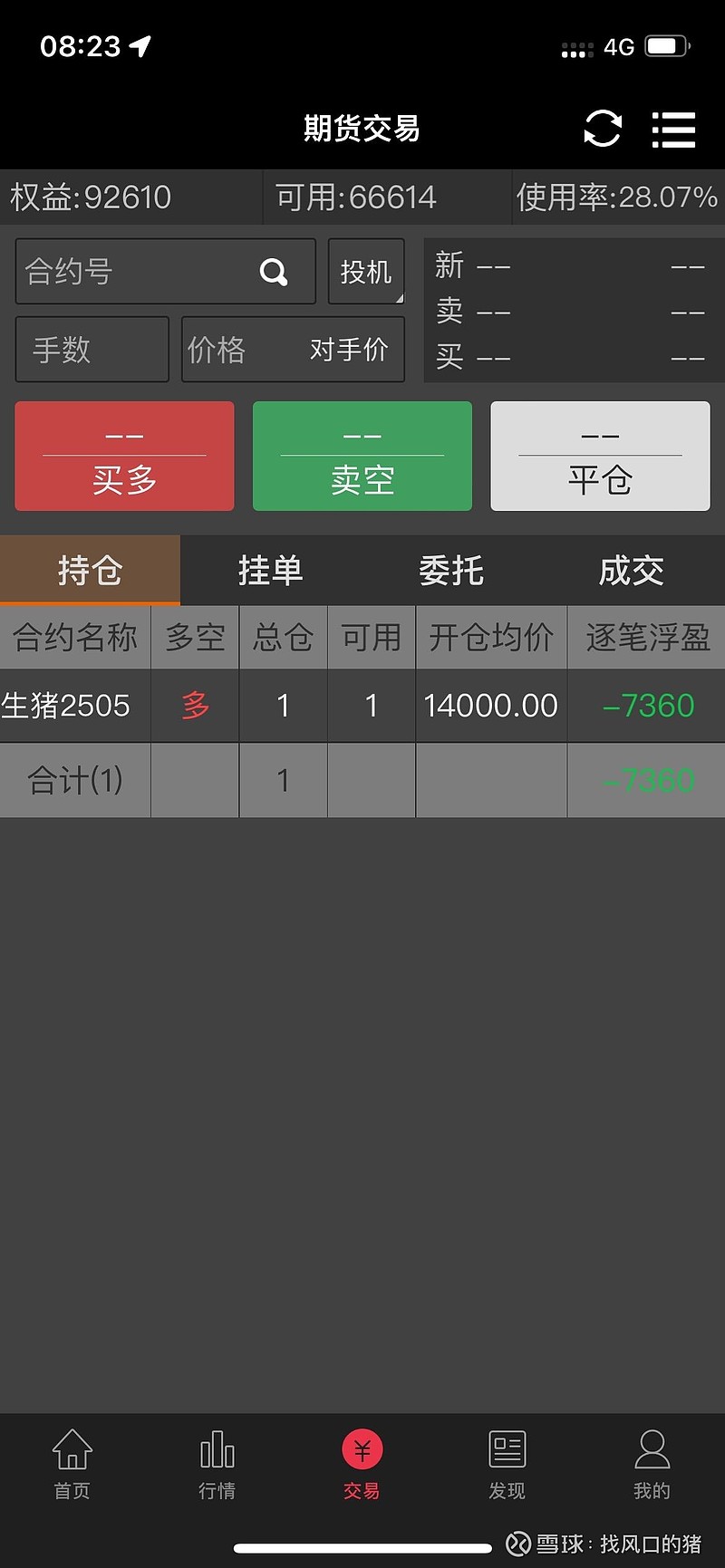This screenshot has width=725, height=1568.
Task: Tap the magnifier icon in the contract field
Action: pyautogui.click(x=274, y=272)
